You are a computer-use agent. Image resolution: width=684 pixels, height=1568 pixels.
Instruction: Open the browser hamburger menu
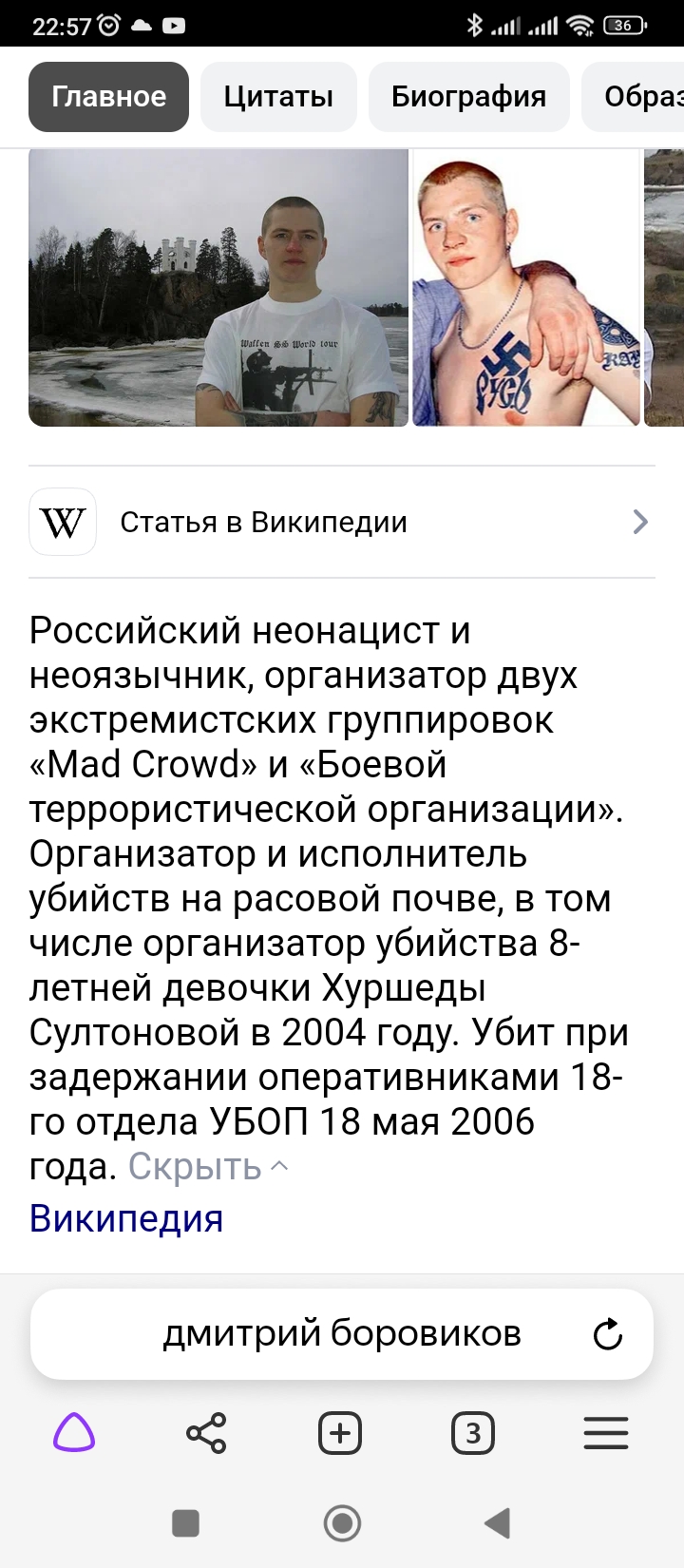(x=606, y=1432)
